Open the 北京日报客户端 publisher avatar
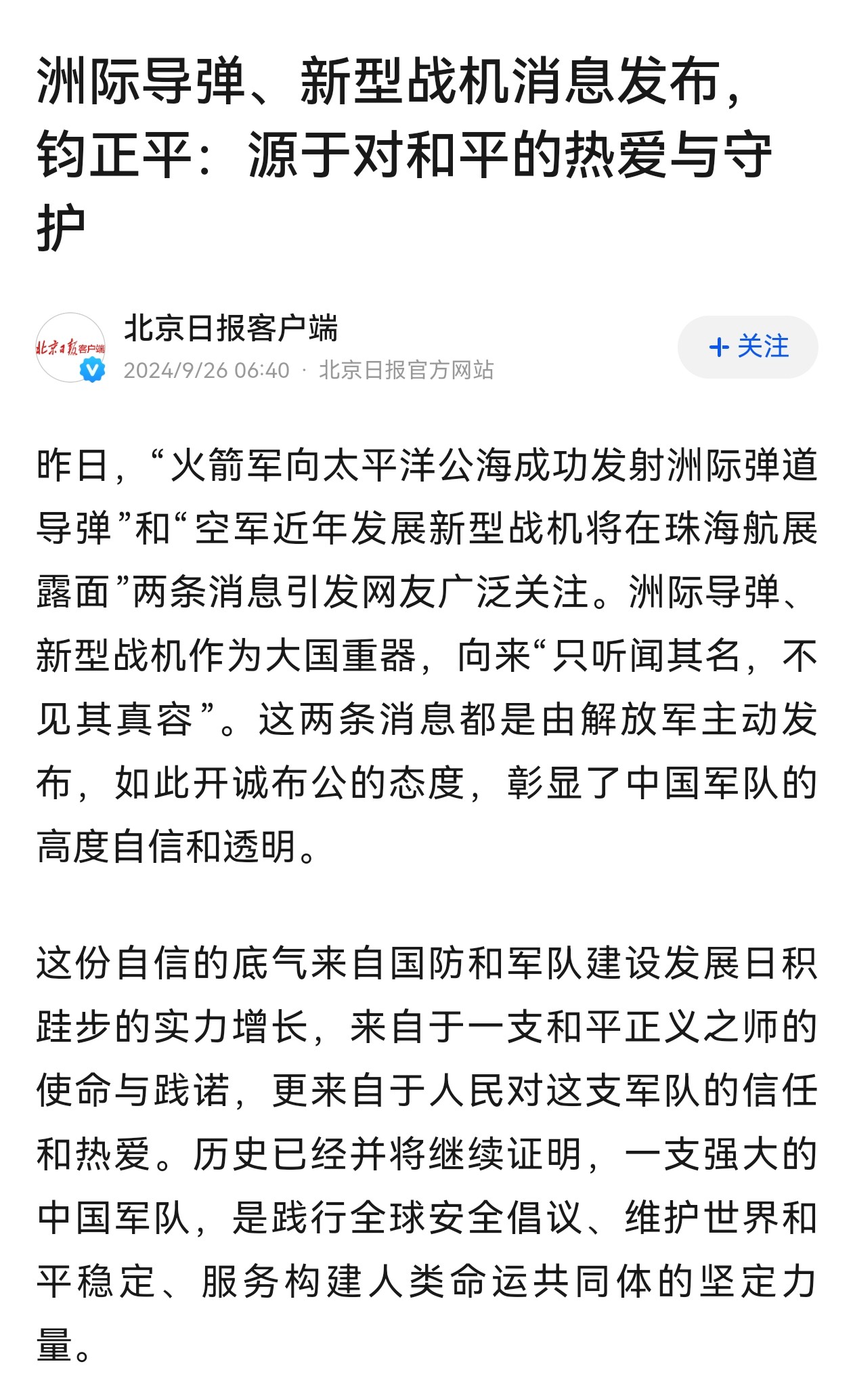Viewport: 853px width, 1400px height. coord(70,347)
